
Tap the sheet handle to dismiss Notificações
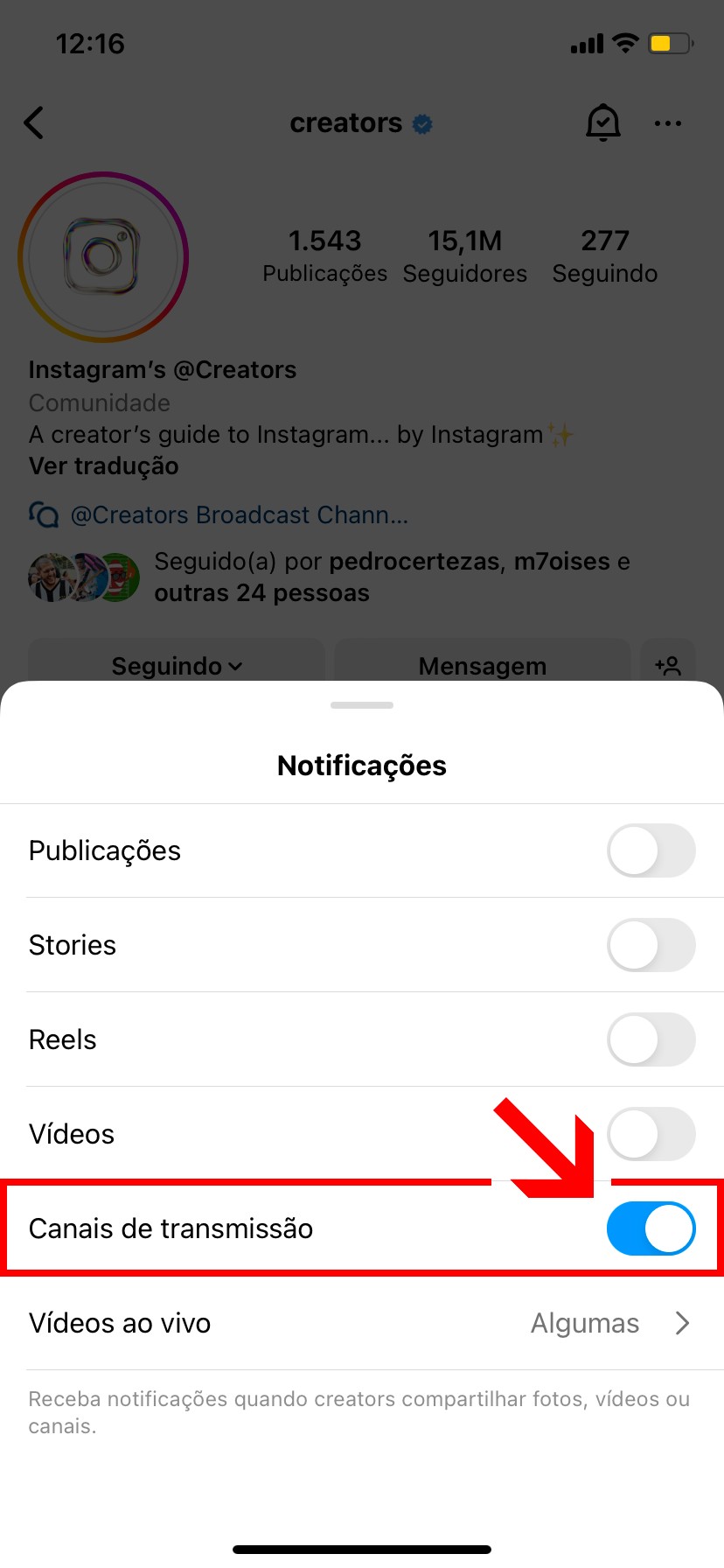pyautogui.click(x=362, y=705)
